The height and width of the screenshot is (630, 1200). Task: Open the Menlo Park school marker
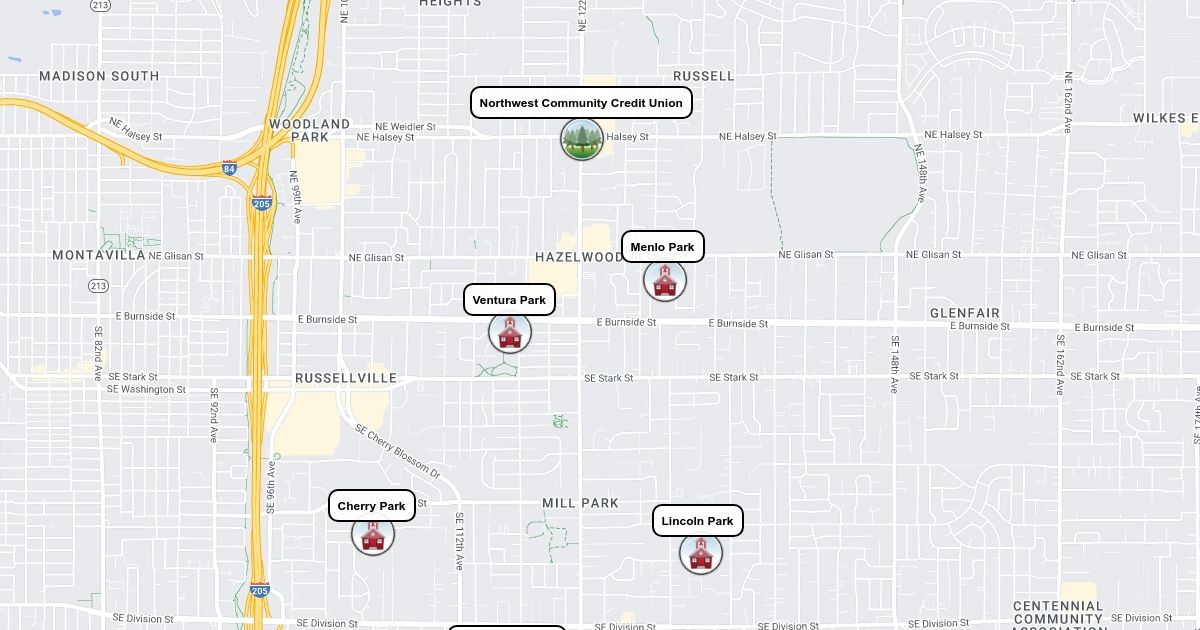(664, 281)
